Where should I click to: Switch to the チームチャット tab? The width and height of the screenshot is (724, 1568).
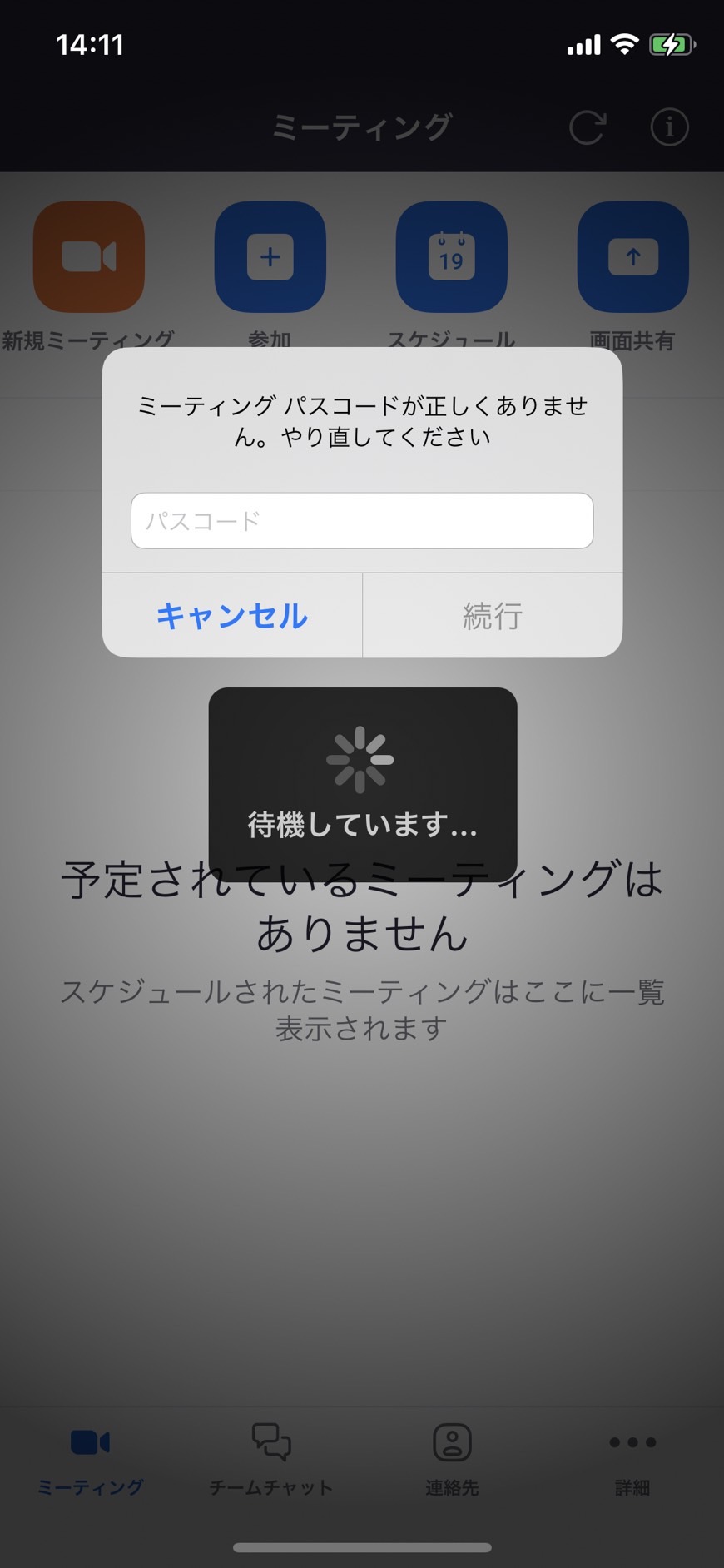coord(271,1461)
